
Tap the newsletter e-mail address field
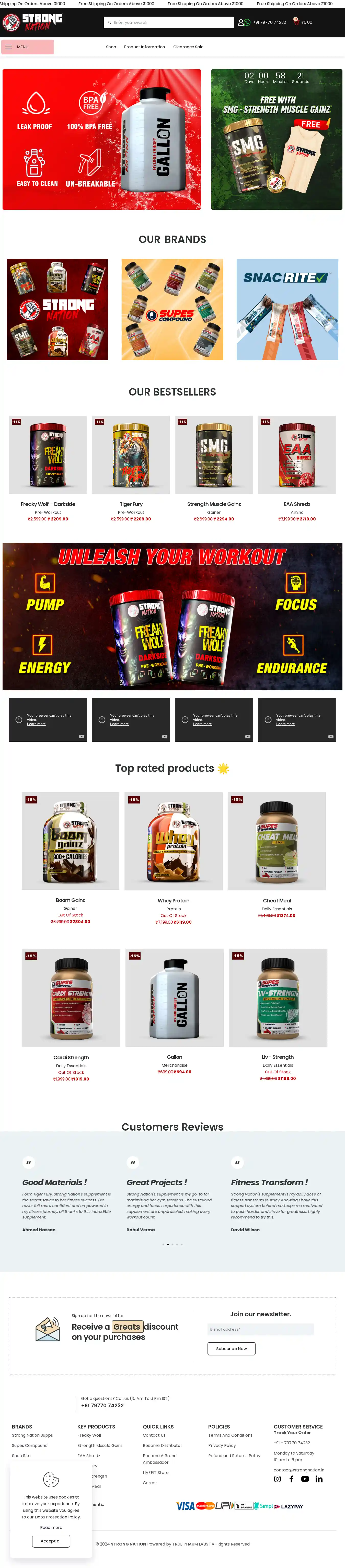coord(260,1329)
